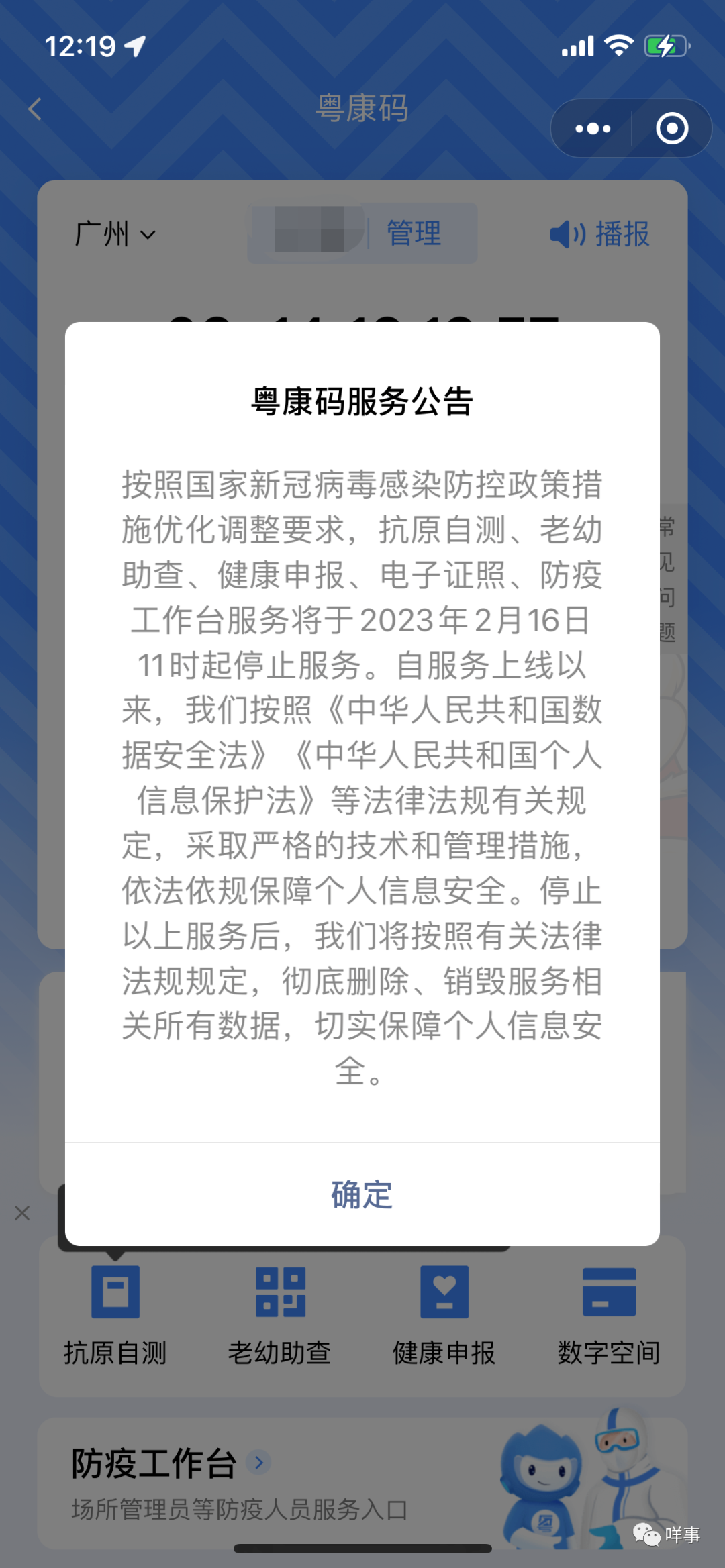Tap the 播报 speaker button
This screenshot has height=1568, width=725.
tap(599, 234)
